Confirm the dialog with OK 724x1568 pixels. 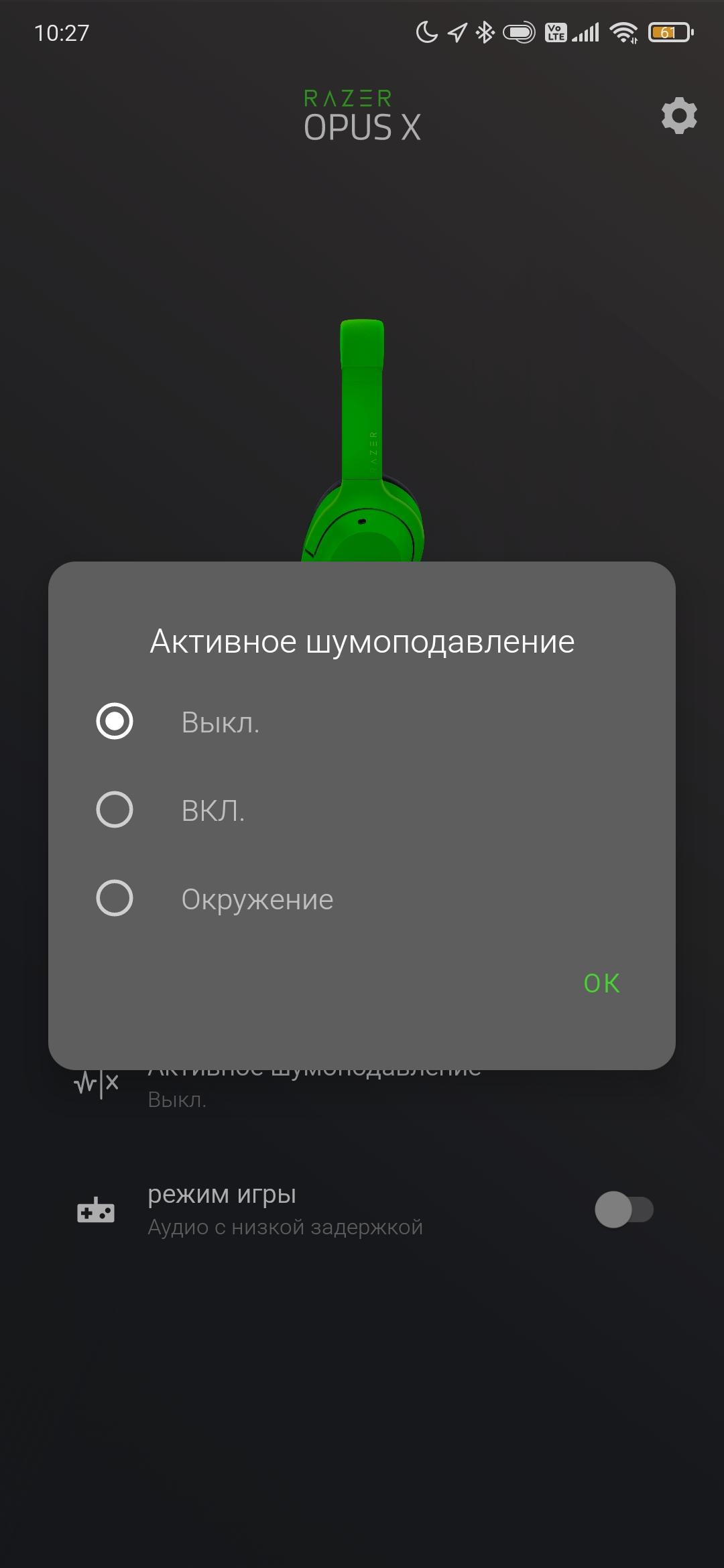pos(601,983)
